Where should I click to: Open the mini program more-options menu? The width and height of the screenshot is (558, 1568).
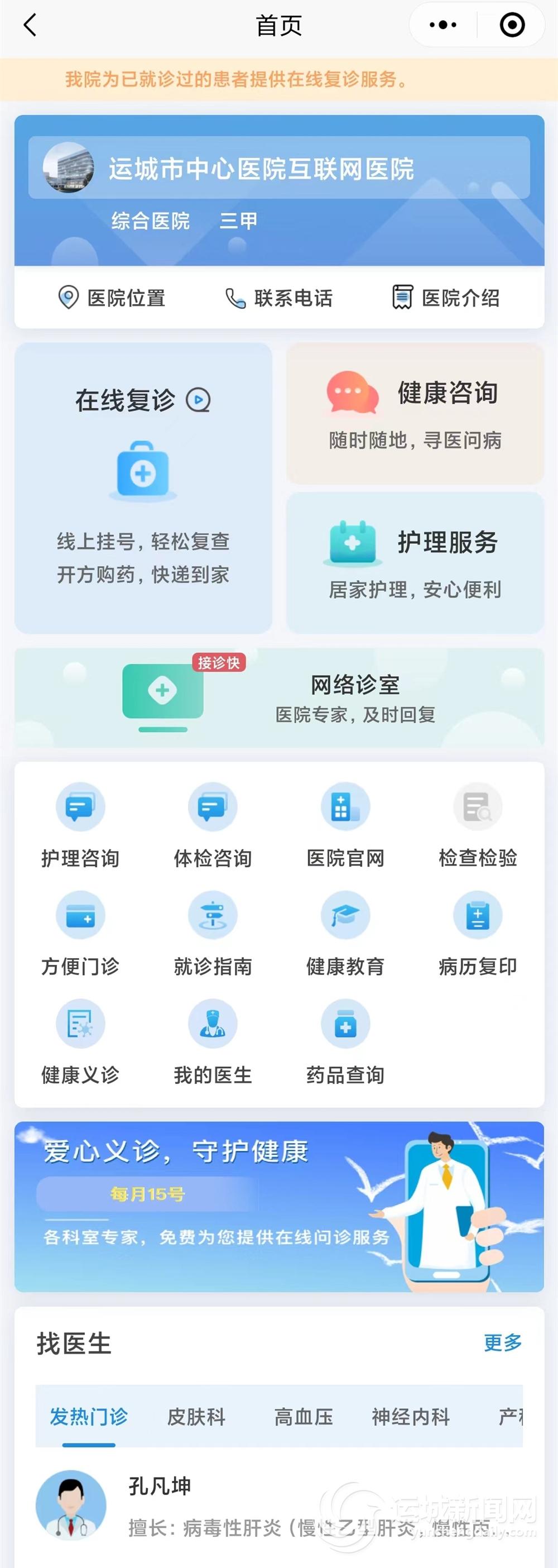[442, 26]
